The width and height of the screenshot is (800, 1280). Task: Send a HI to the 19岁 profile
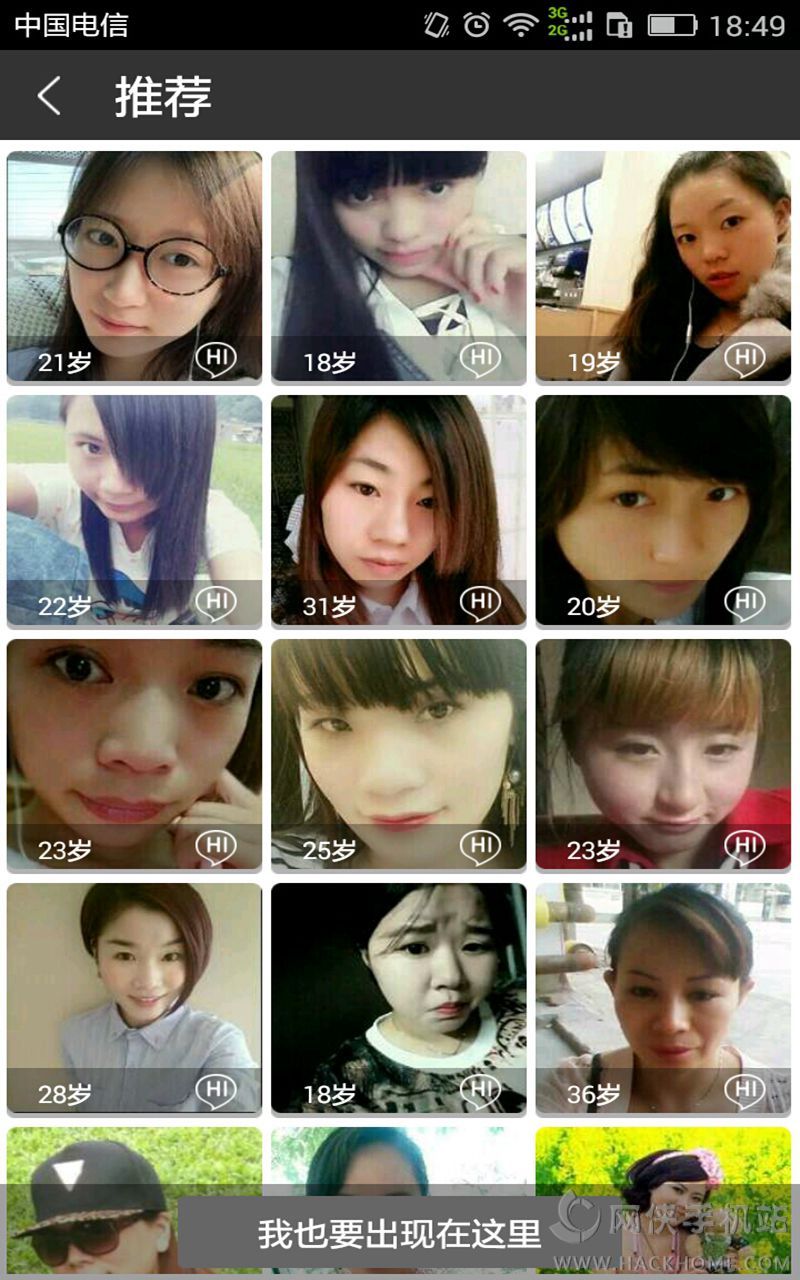(744, 359)
